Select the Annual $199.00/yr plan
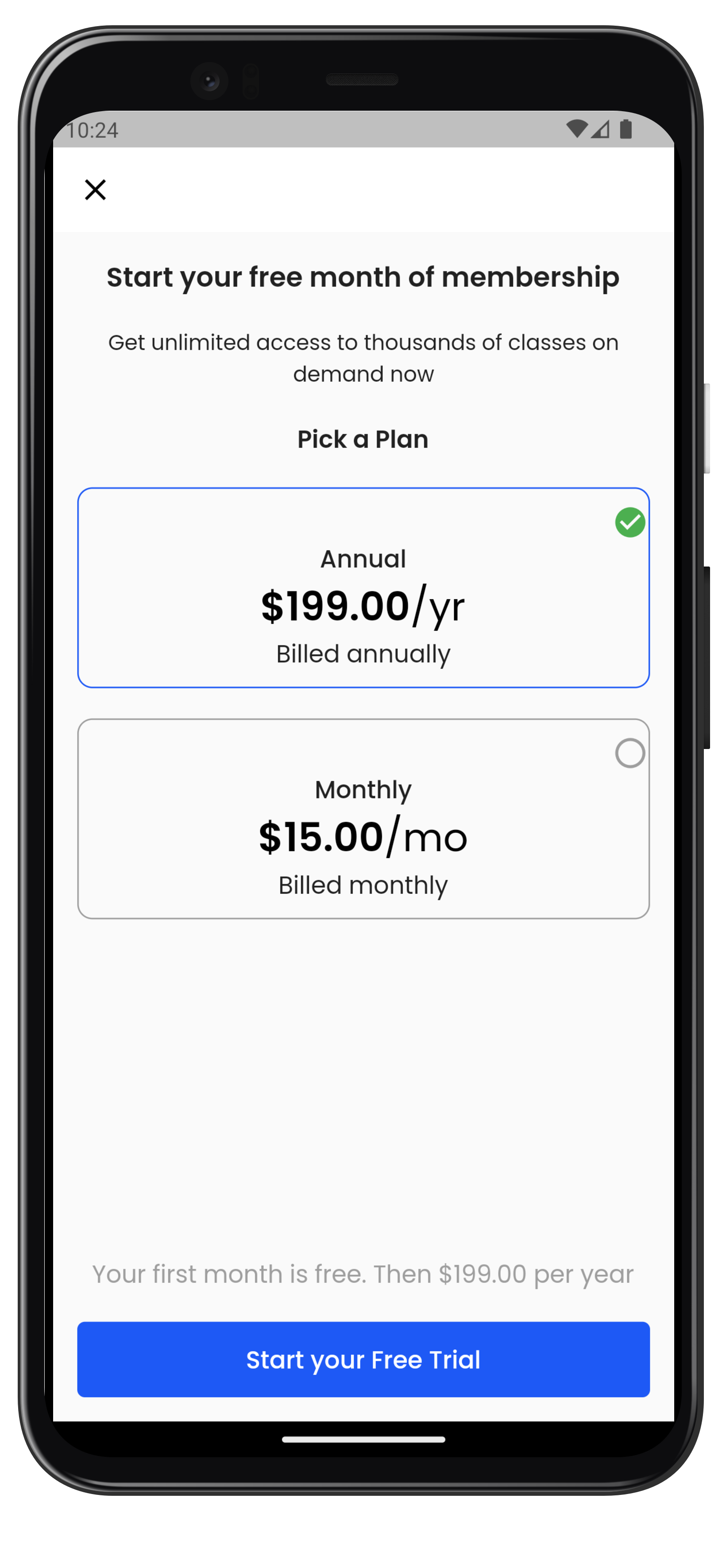This screenshot has height=1568, width=726. click(363, 587)
